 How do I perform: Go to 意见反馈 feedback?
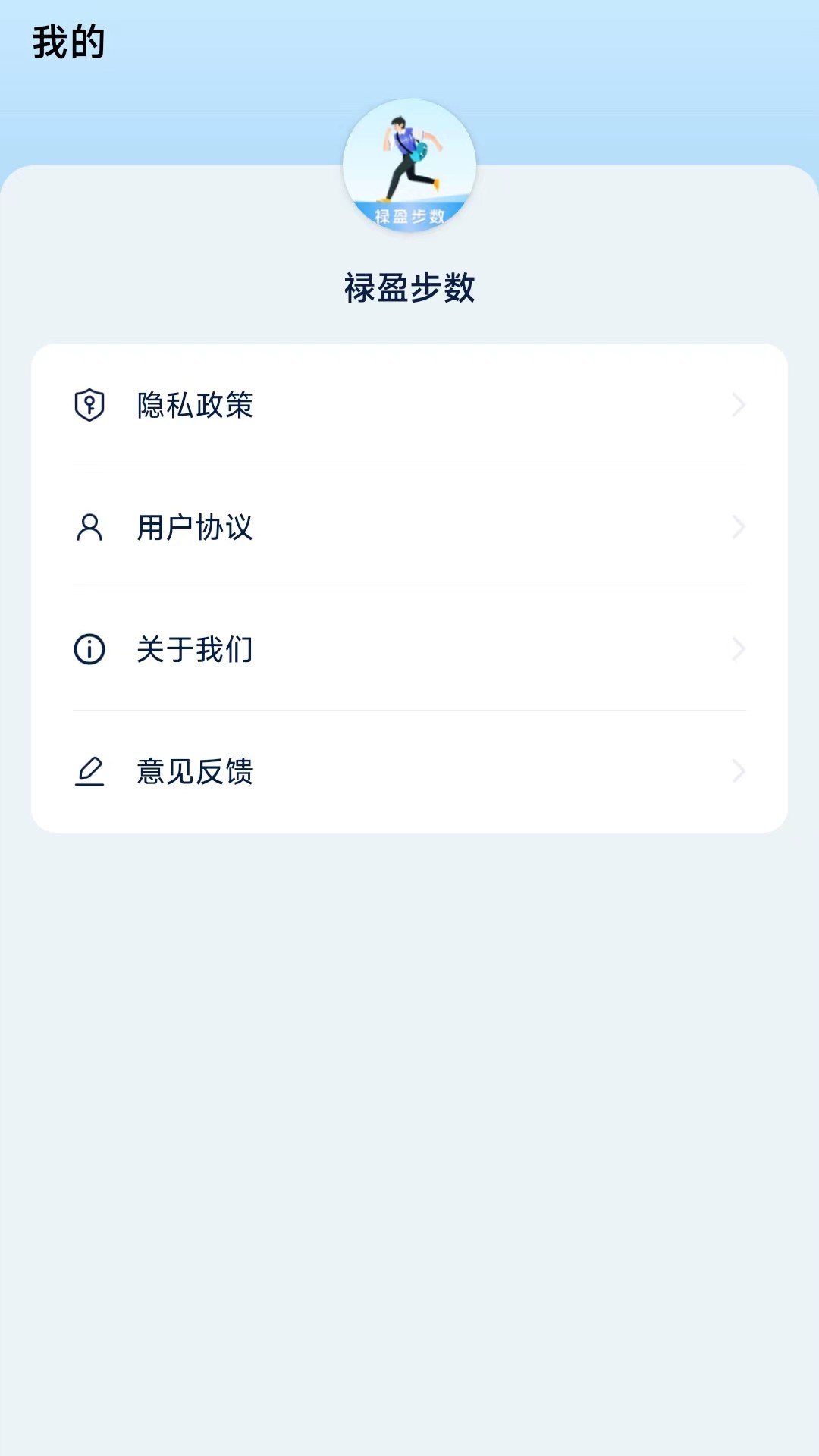click(x=409, y=771)
